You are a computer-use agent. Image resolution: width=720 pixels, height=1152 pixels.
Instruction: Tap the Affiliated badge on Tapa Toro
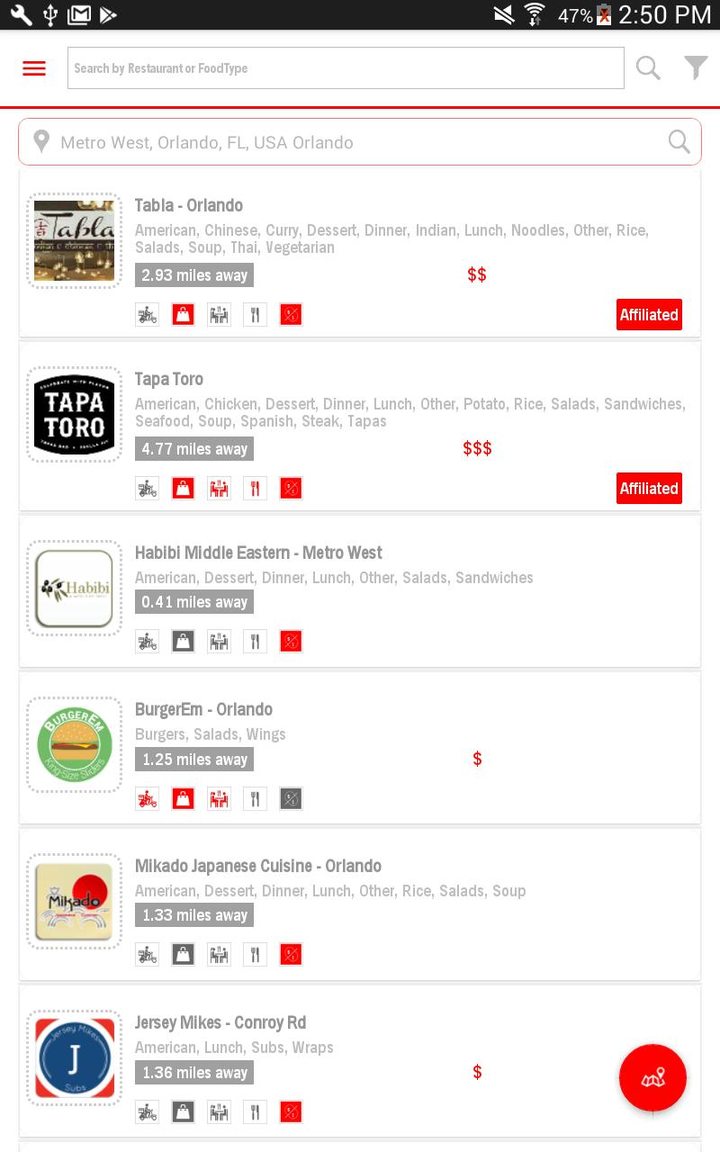[649, 488]
